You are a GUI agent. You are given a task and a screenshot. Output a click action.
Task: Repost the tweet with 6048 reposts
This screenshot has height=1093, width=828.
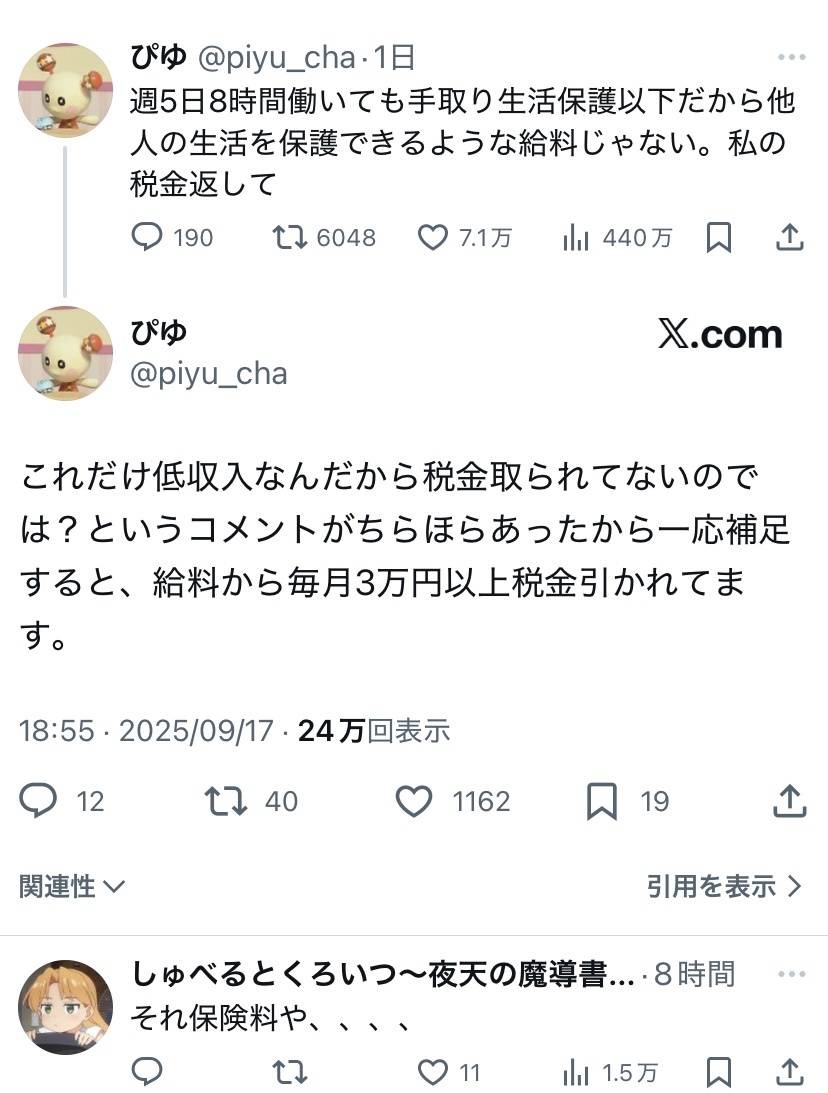click(x=288, y=237)
